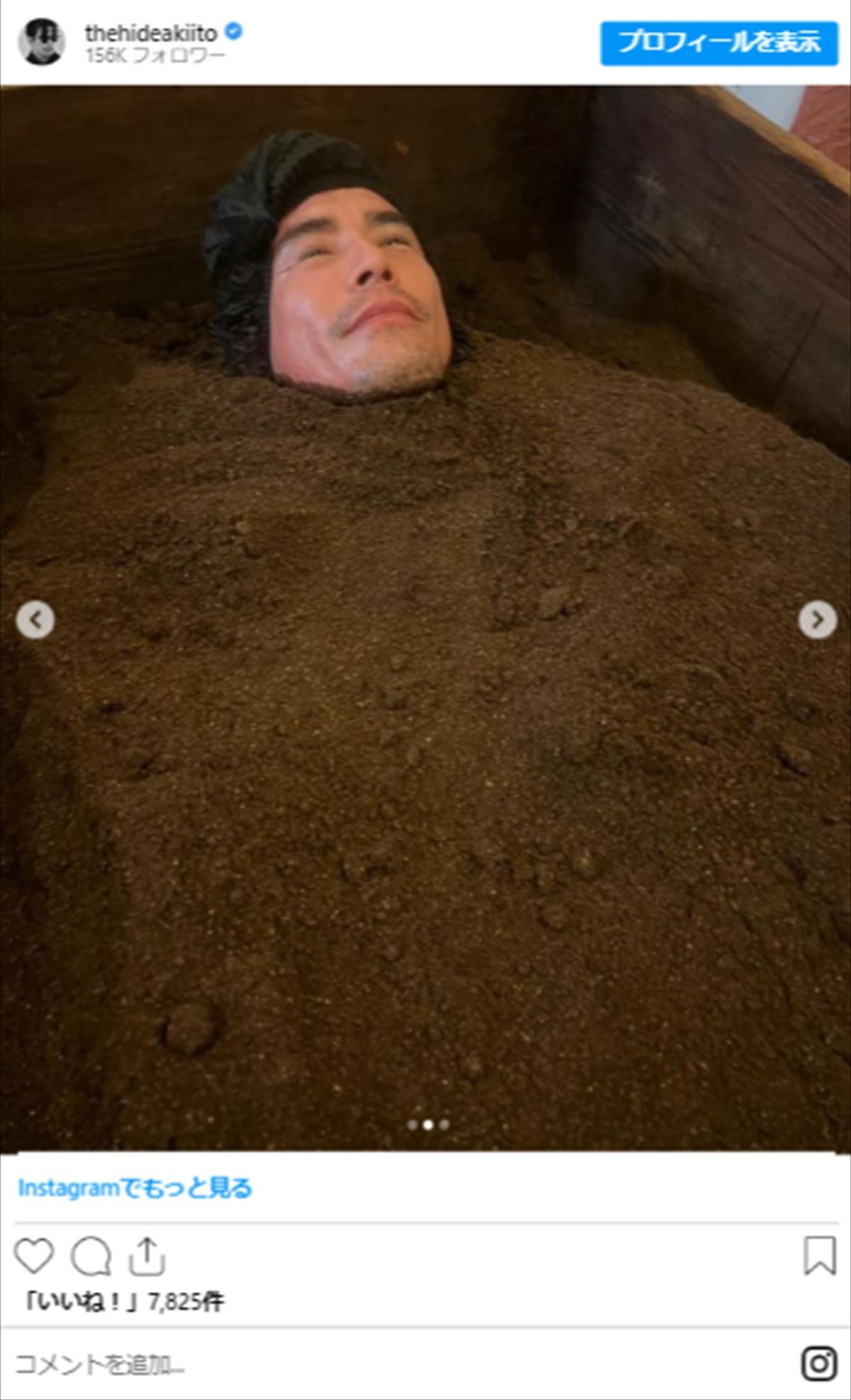Share this post via the share icon
851x1400 pixels.
147,1257
